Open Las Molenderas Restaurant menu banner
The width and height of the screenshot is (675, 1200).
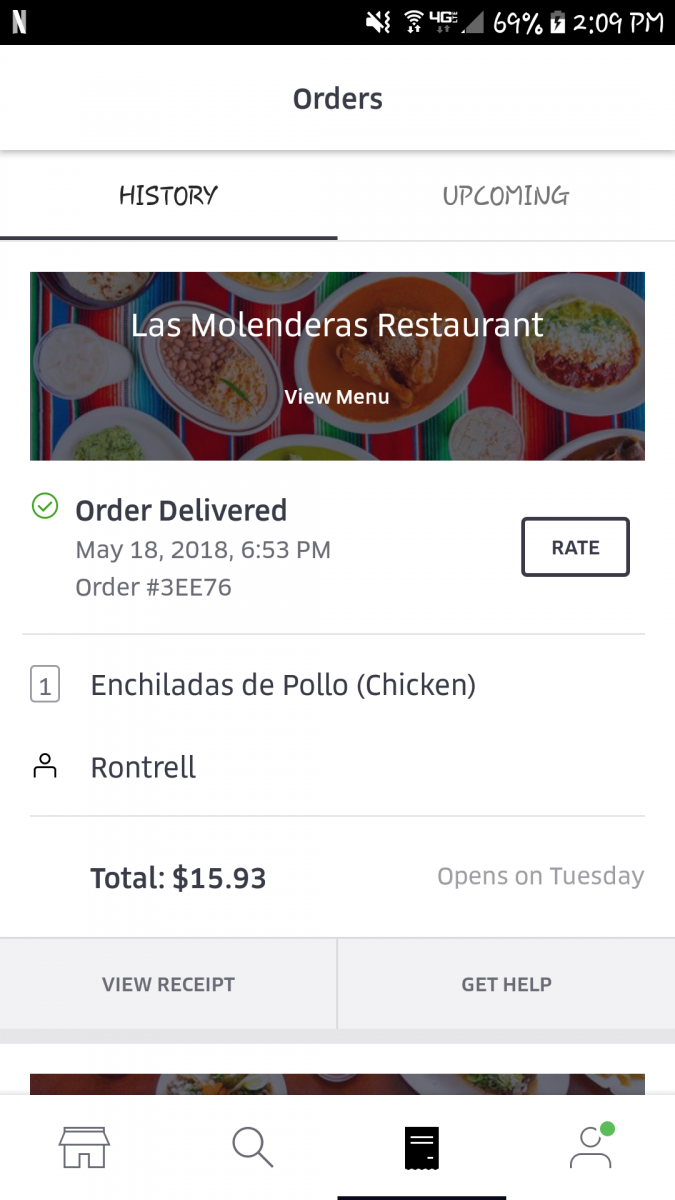tap(337, 366)
